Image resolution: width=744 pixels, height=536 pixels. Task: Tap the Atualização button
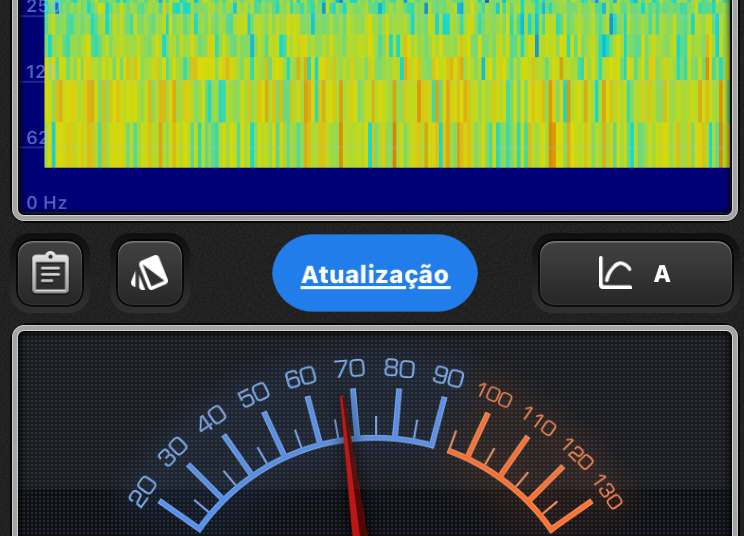point(375,274)
